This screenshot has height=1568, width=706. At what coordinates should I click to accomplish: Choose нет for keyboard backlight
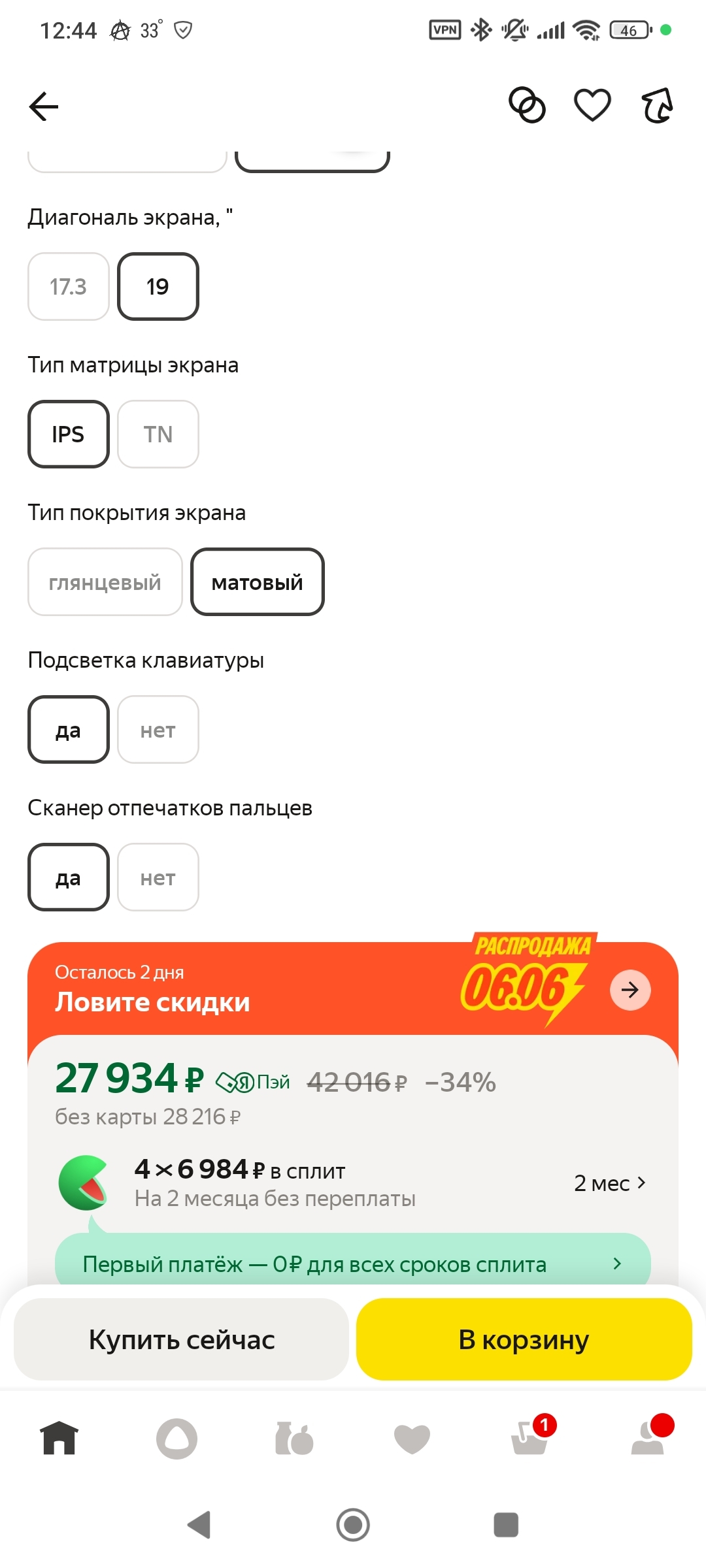pos(158,730)
